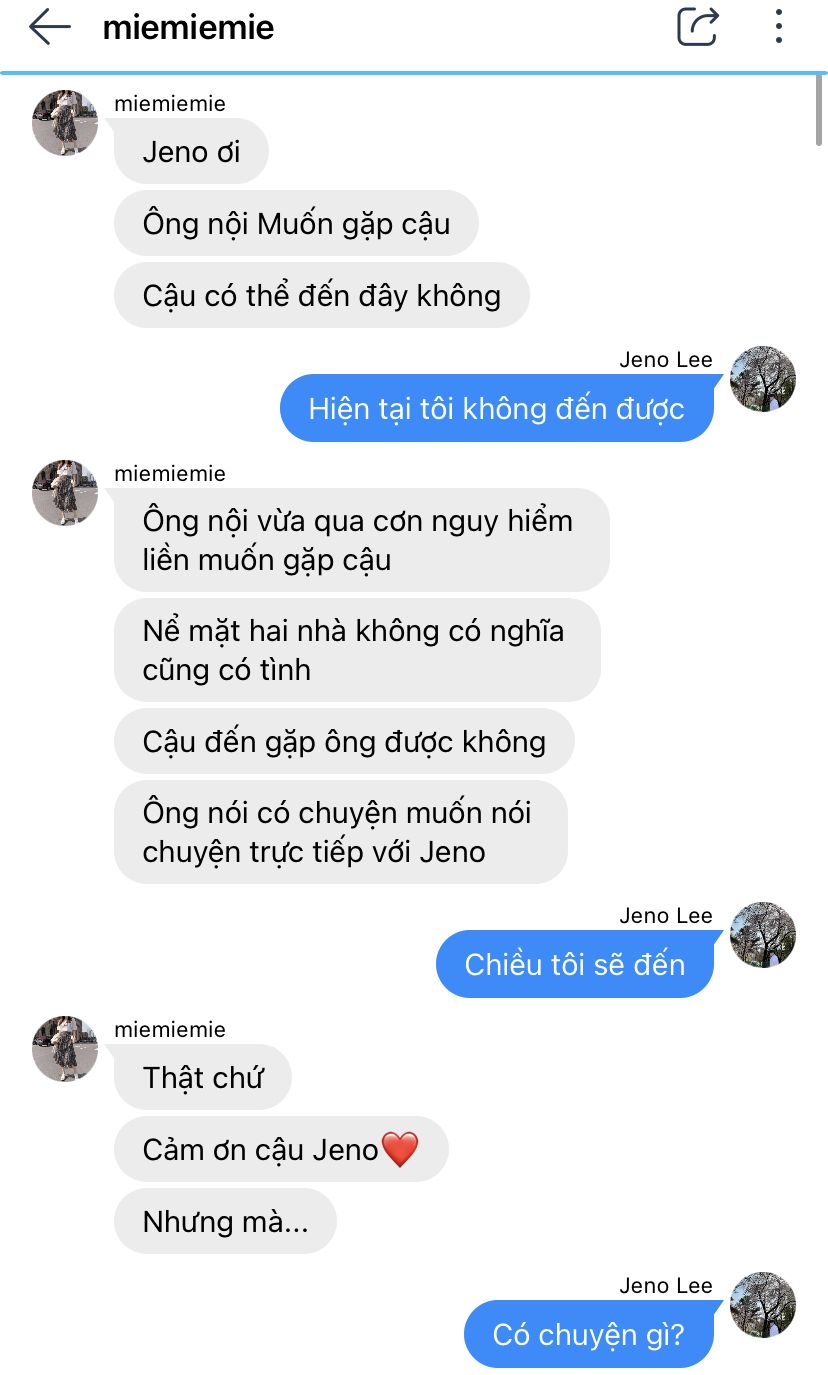Image resolution: width=828 pixels, height=1375 pixels.
Task: Go back using the arrow icon
Action: coord(50,27)
